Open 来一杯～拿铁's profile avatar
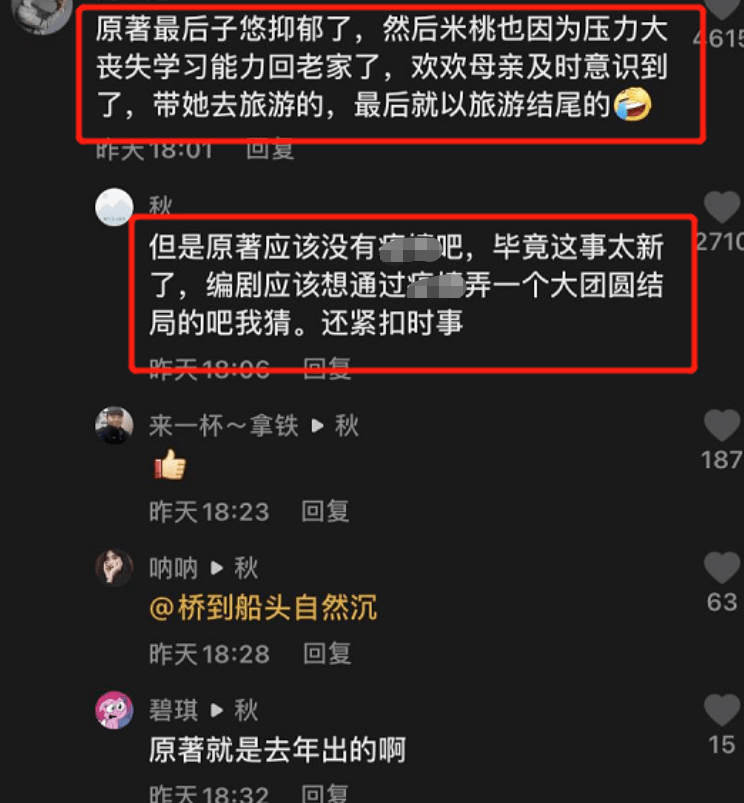The height and width of the screenshot is (803, 744). [x=114, y=426]
